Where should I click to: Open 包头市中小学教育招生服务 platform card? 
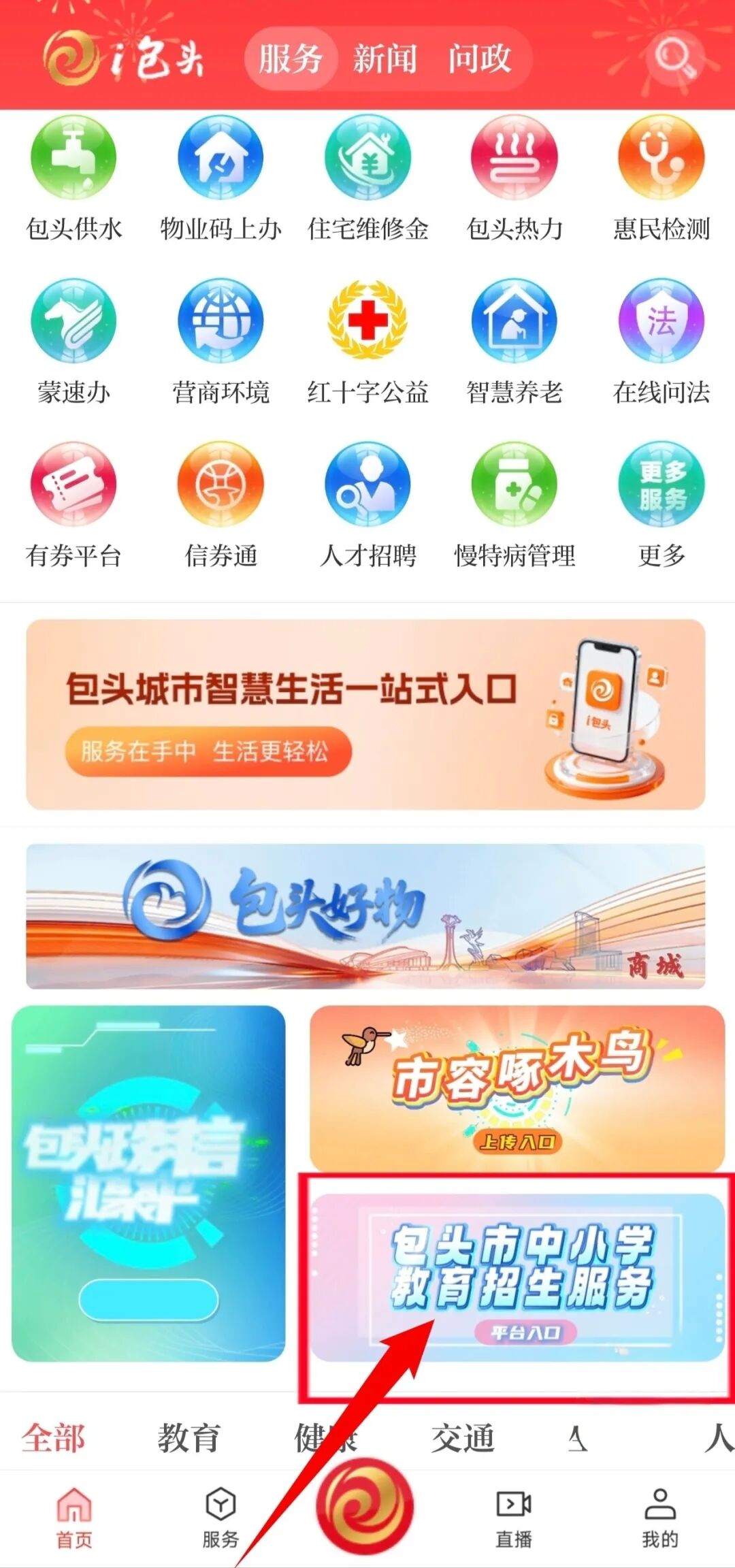click(517, 1278)
